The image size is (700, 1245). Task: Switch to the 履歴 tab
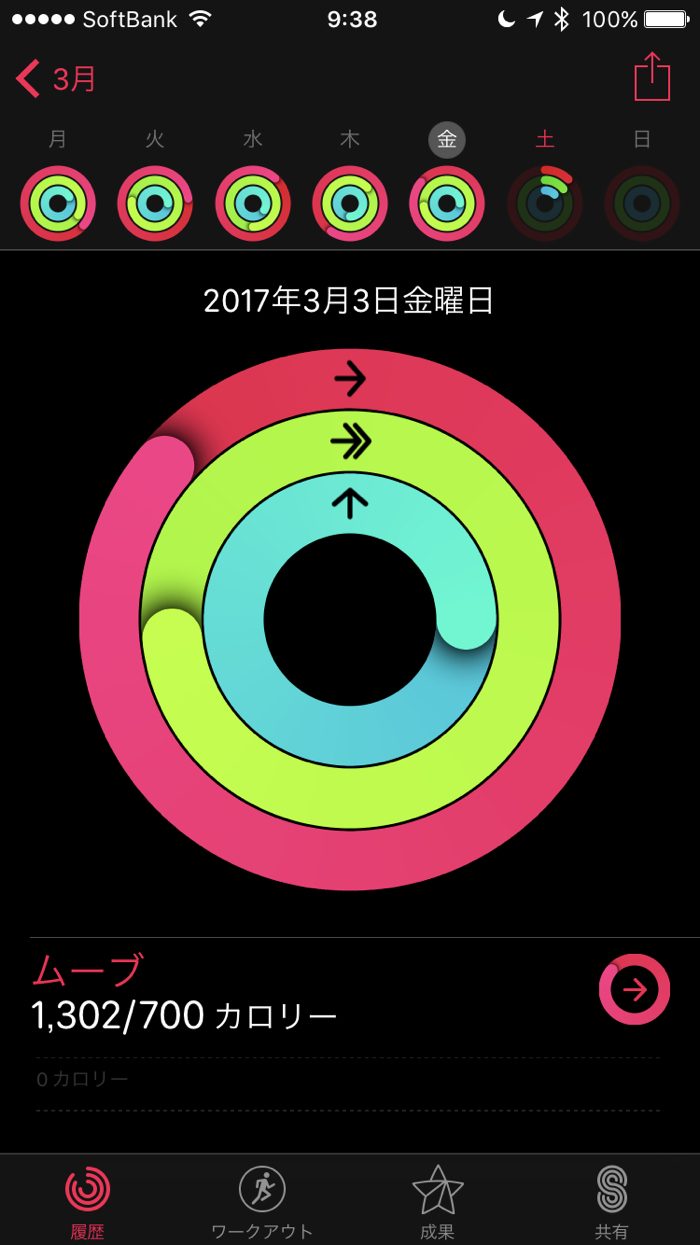tap(88, 1200)
